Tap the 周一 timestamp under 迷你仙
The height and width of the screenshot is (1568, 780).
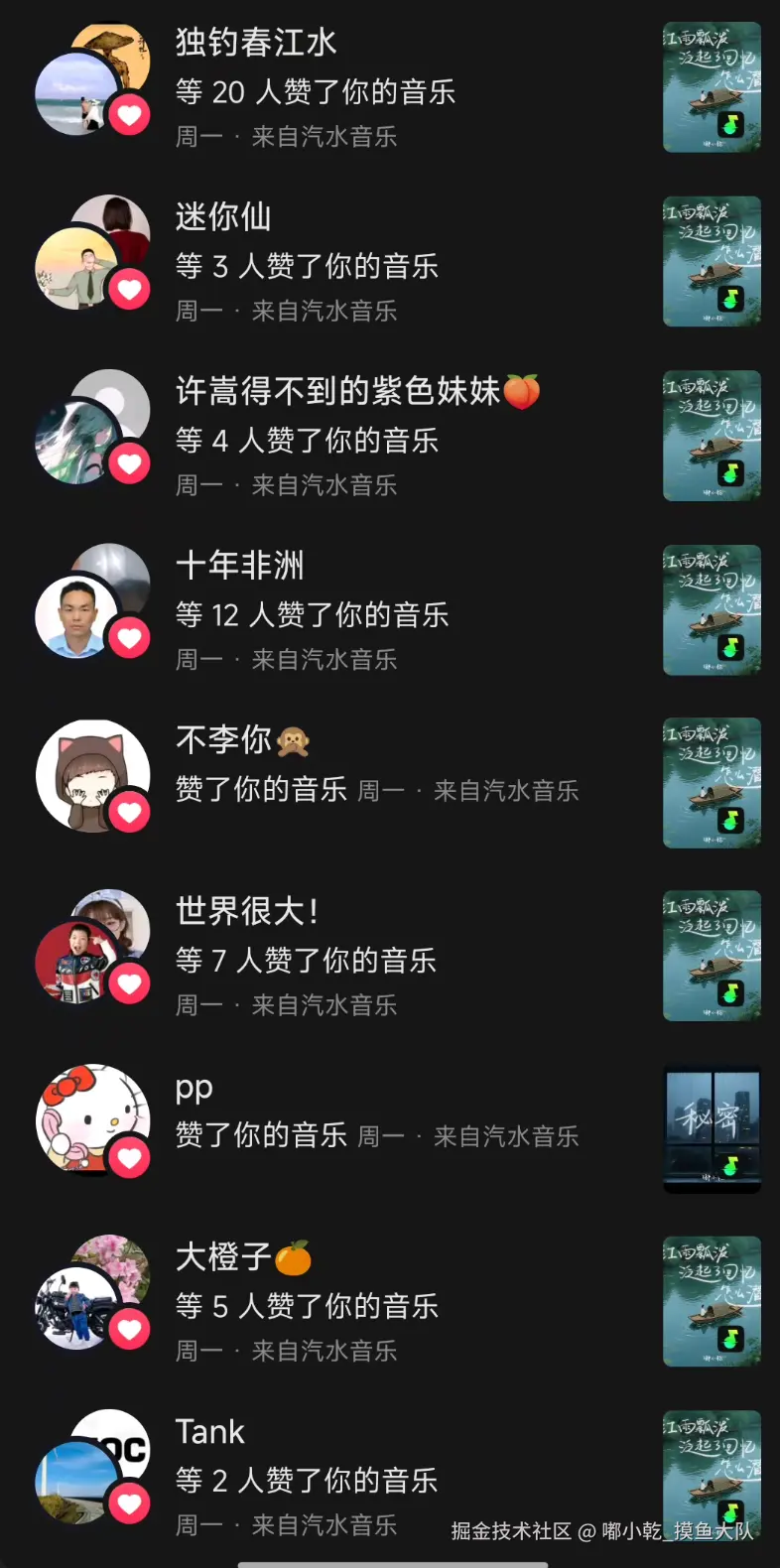199,311
